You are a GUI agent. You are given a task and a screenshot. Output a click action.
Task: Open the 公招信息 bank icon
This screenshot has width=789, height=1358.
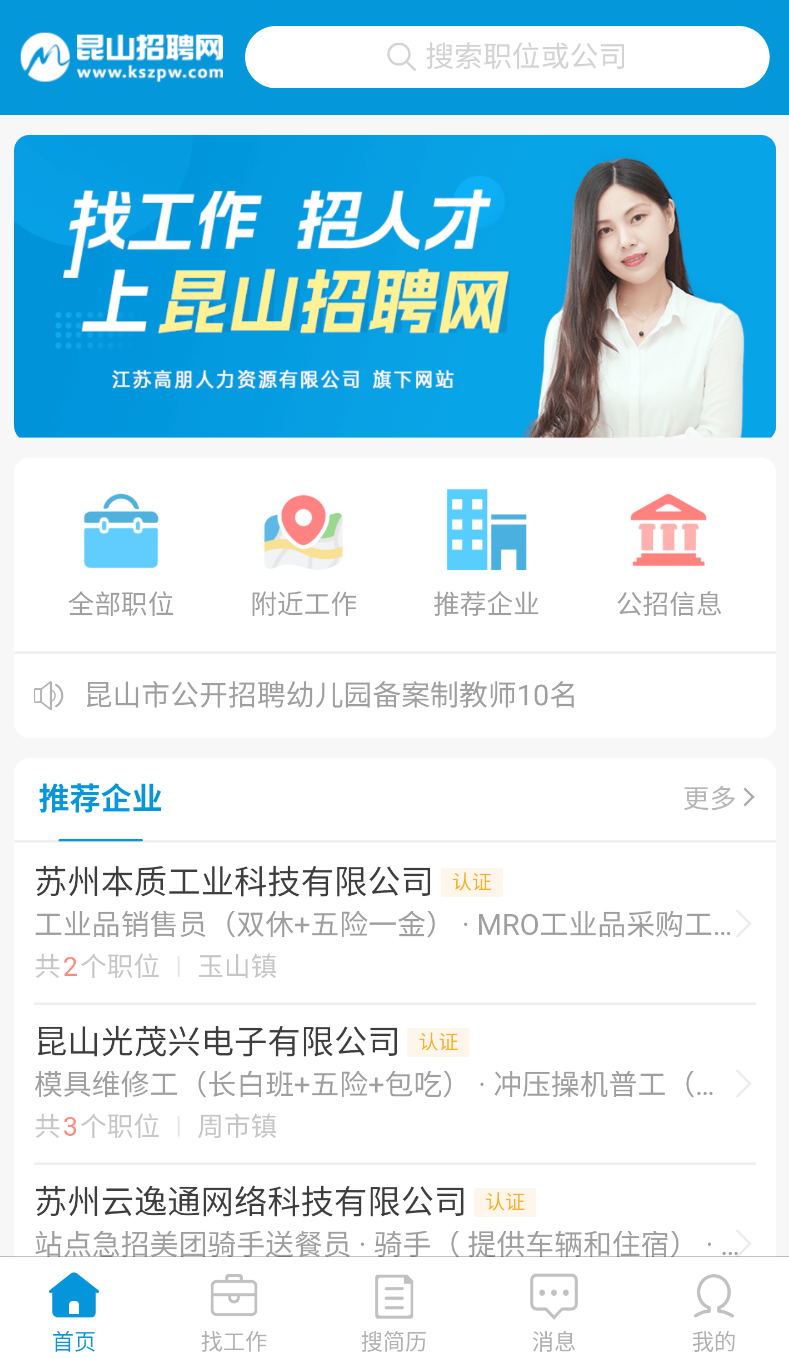[x=670, y=530]
